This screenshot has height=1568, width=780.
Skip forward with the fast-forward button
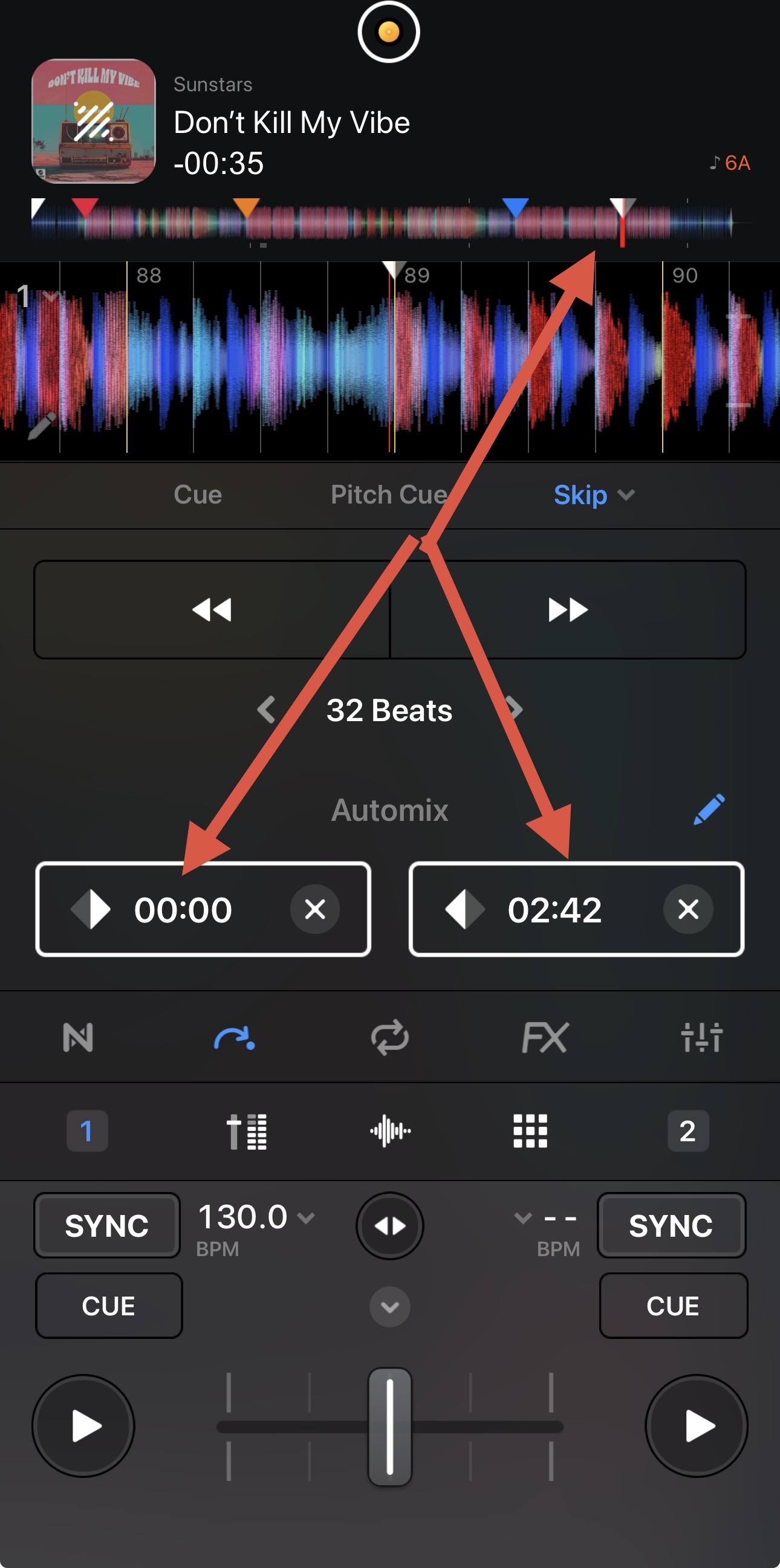(x=568, y=609)
